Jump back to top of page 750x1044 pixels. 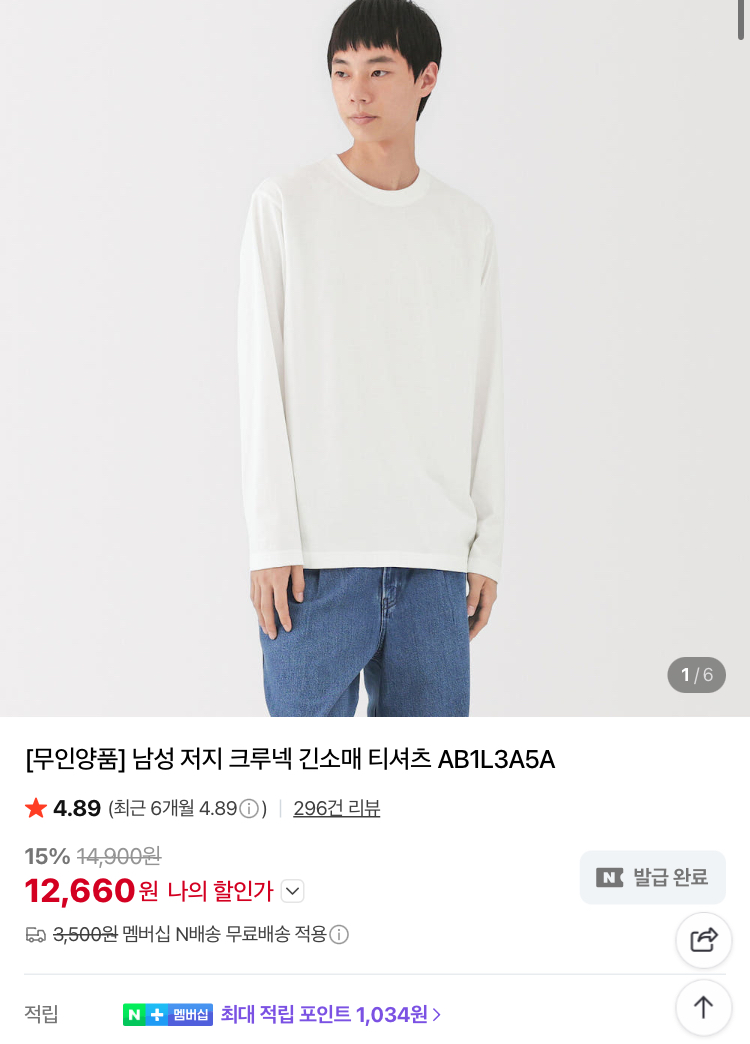704,1007
